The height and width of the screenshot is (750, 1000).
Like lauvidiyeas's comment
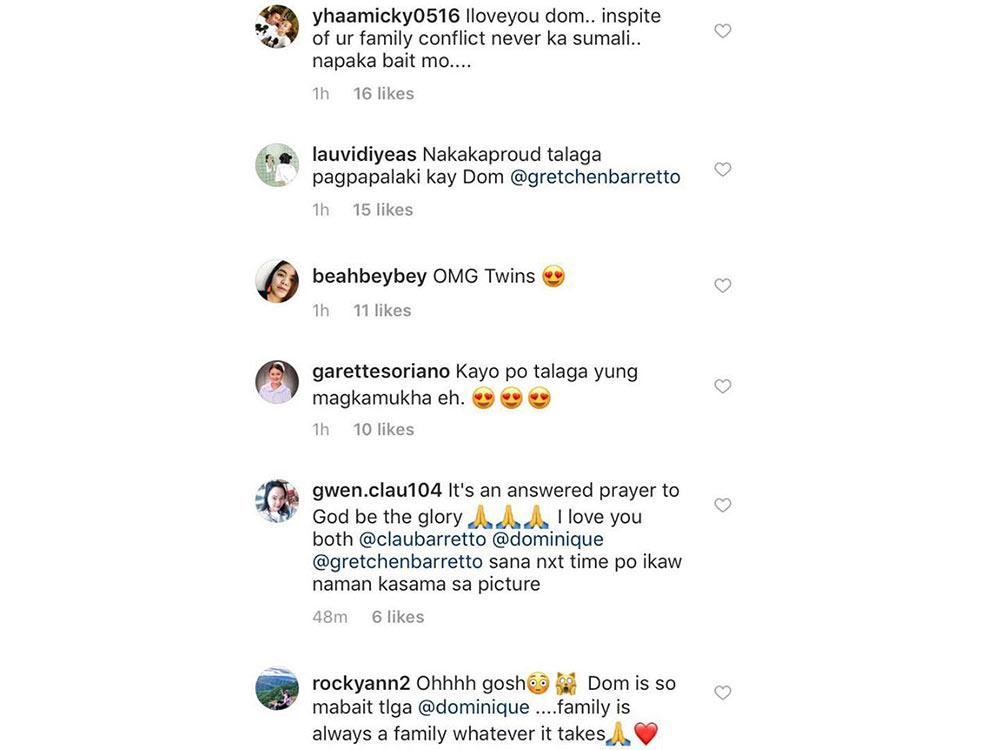(722, 169)
